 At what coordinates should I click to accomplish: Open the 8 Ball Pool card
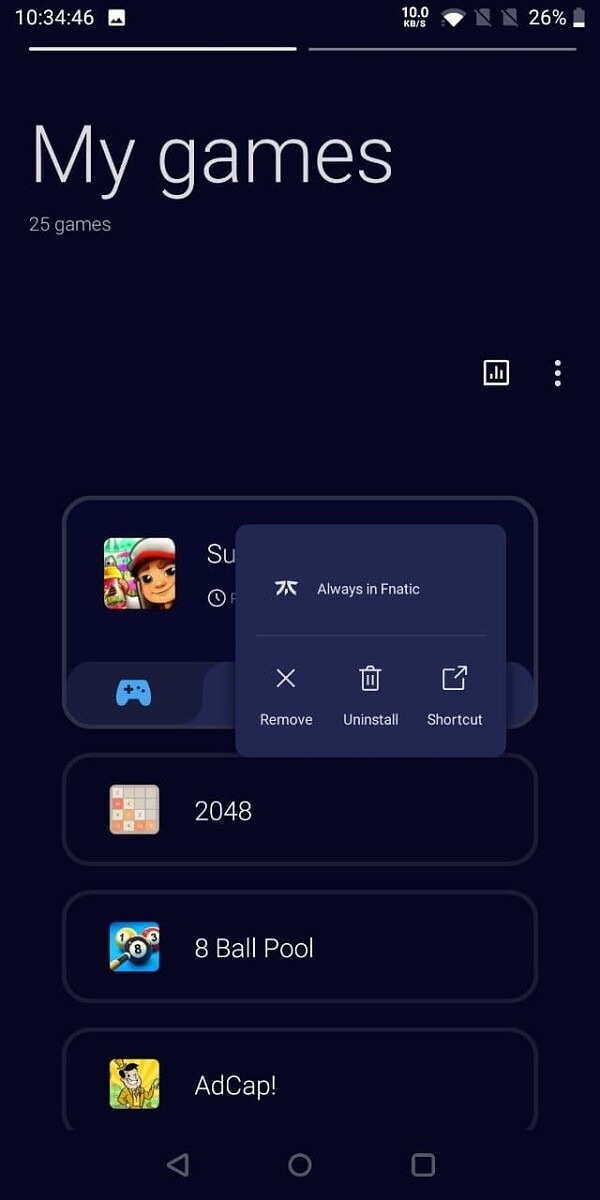[300, 947]
